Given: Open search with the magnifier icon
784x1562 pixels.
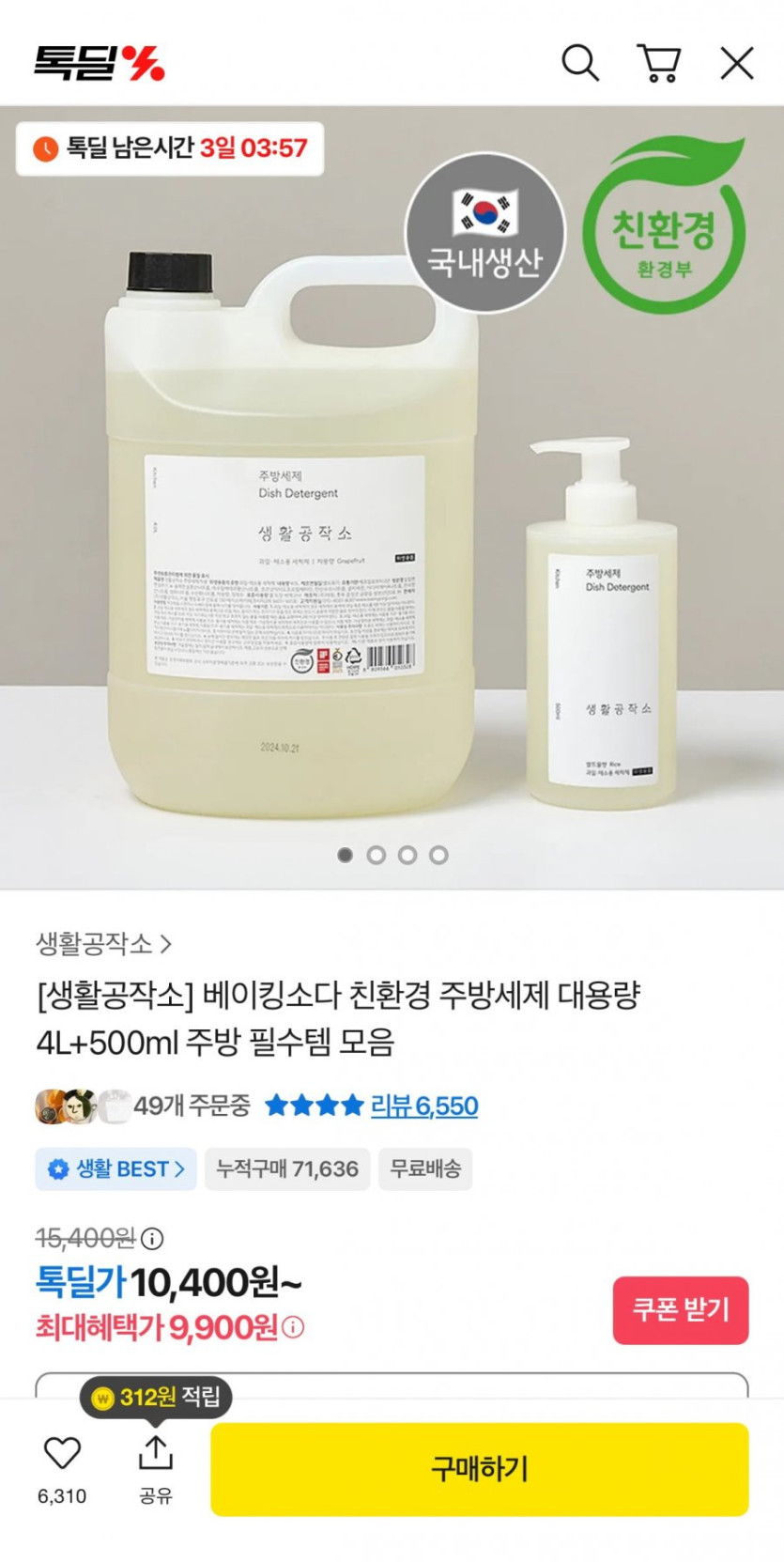Looking at the screenshot, I should click(579, 64).
